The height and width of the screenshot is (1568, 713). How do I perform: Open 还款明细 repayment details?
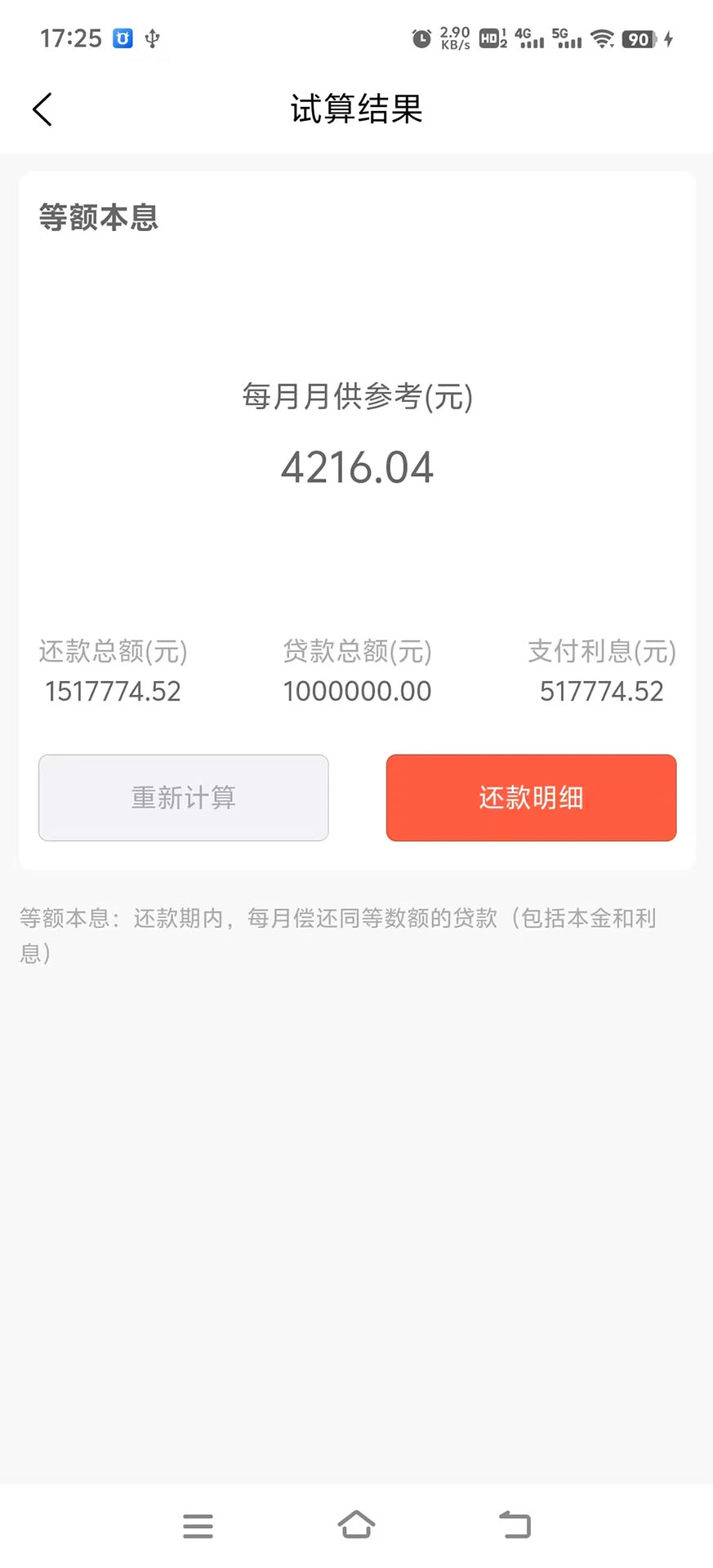tap(530, 798)
